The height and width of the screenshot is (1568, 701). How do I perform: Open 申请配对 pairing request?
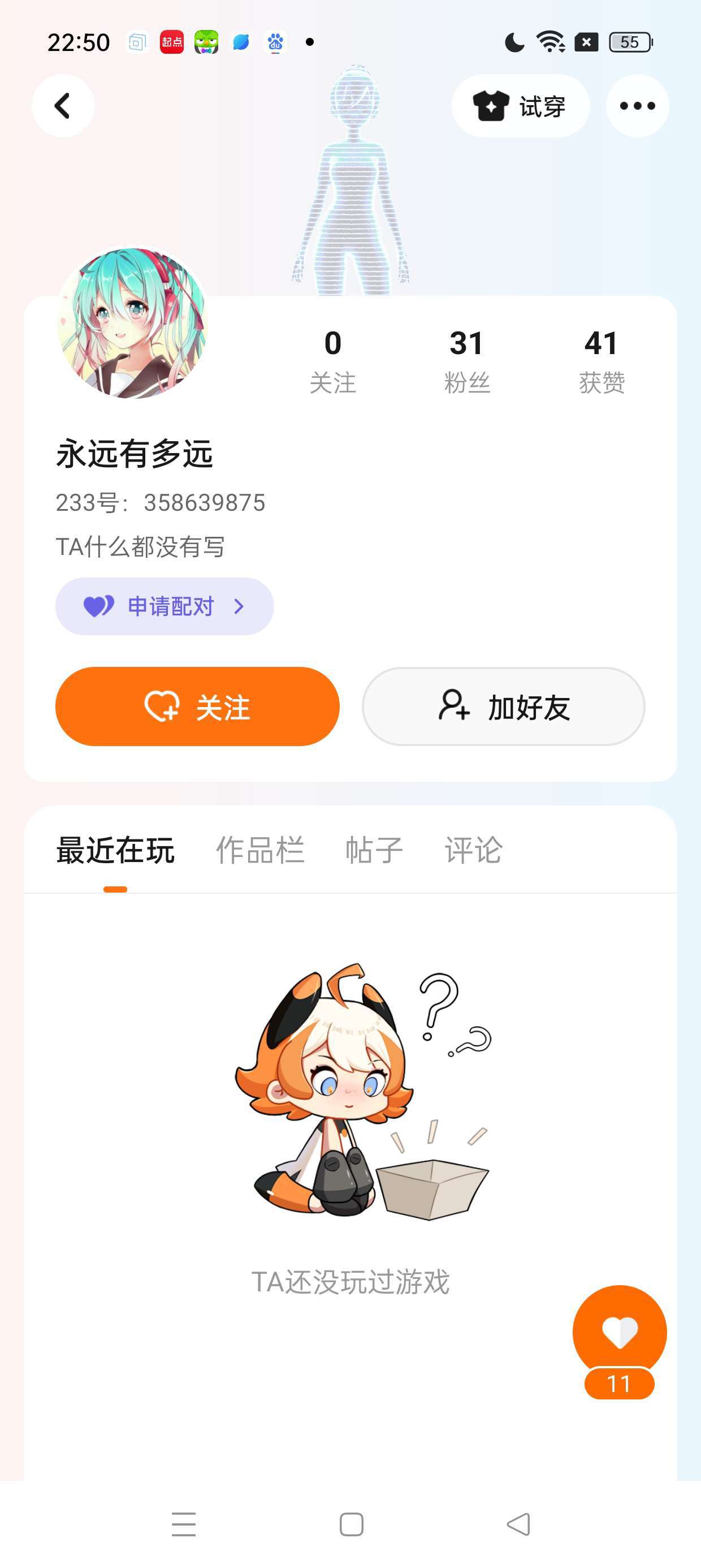pos(165,606)
